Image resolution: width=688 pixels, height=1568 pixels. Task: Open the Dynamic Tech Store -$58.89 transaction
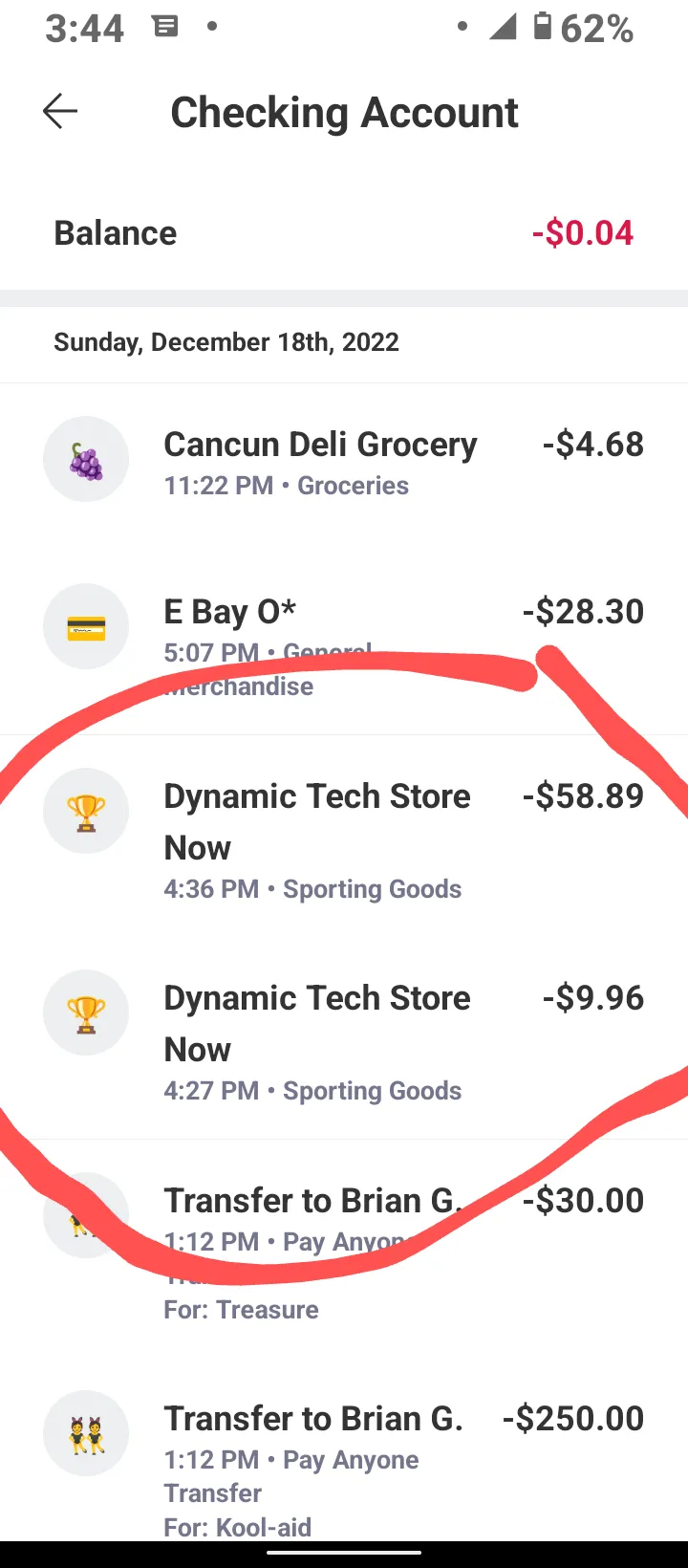pos(344,837)
